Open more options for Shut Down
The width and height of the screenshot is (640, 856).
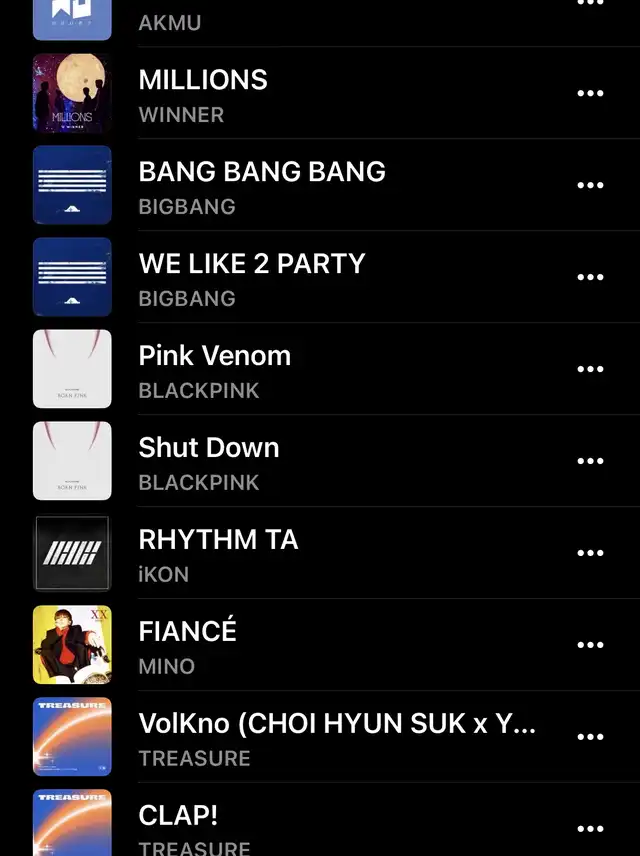pyautogui.click(x=590, y=461)
